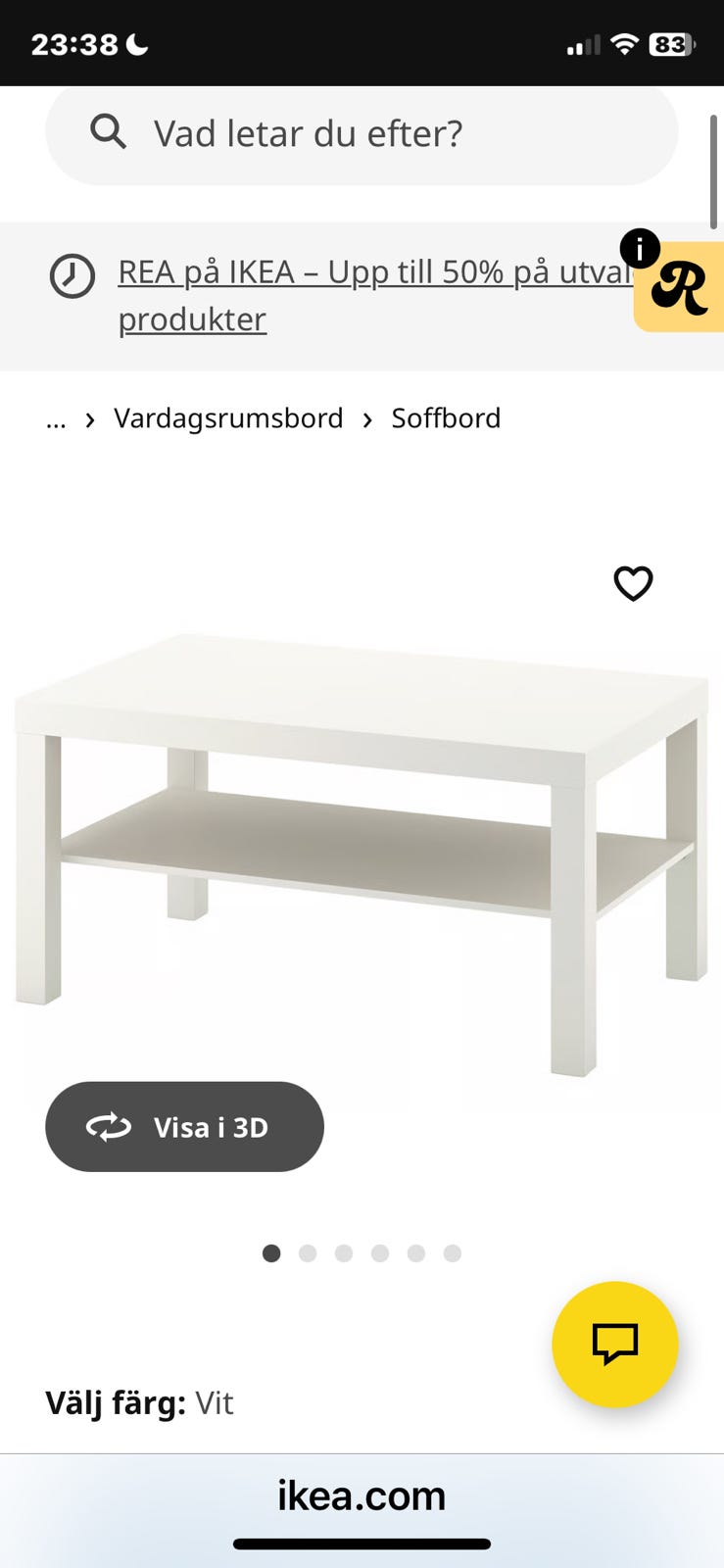Tap the moon icon in the status bar
Image resolution: width=724 pixels, height=1568 pixels.
click(x=137, y=43)
